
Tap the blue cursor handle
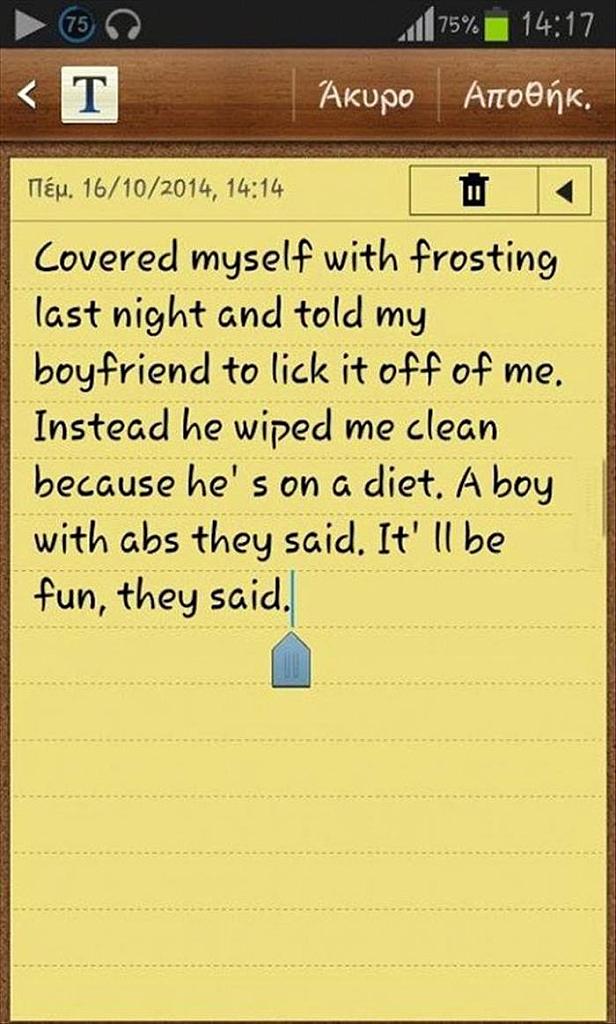click(291, 660)
